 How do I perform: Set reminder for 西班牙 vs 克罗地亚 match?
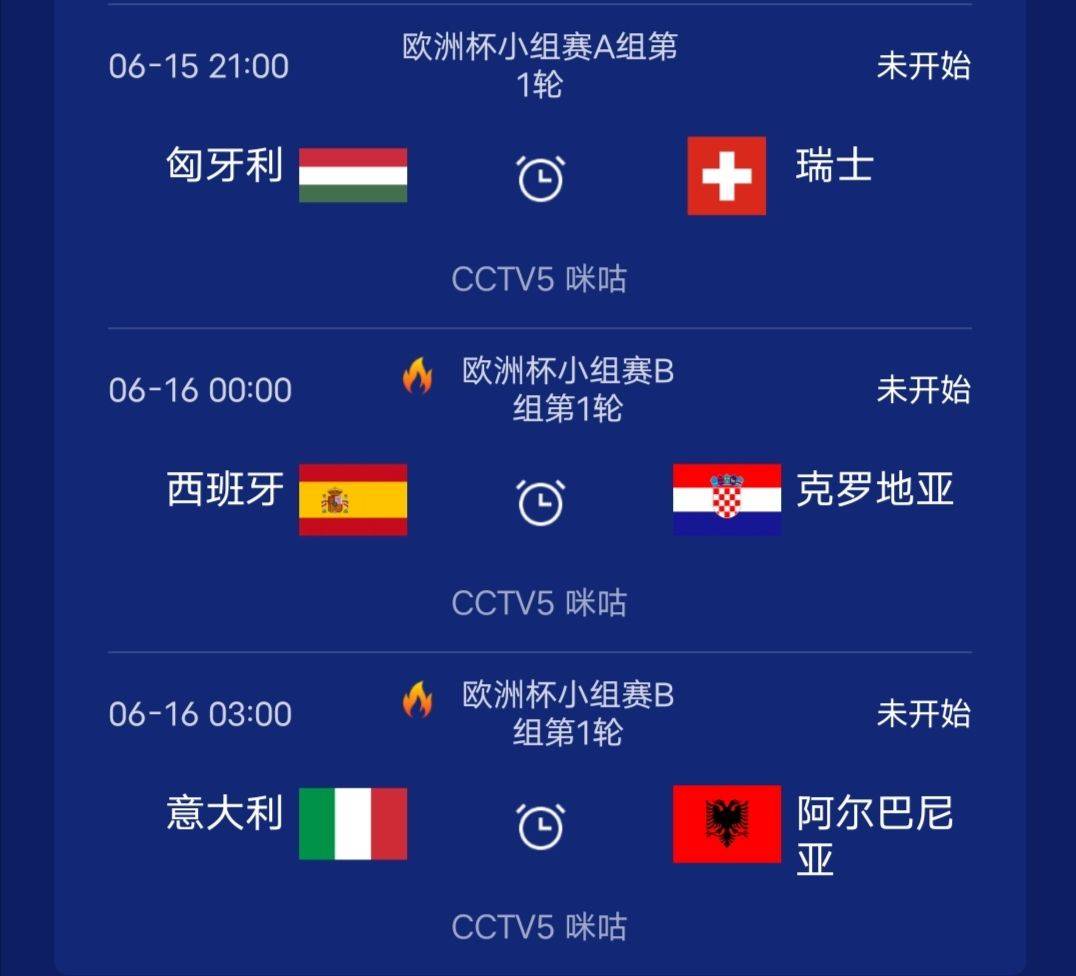(540, 502)
